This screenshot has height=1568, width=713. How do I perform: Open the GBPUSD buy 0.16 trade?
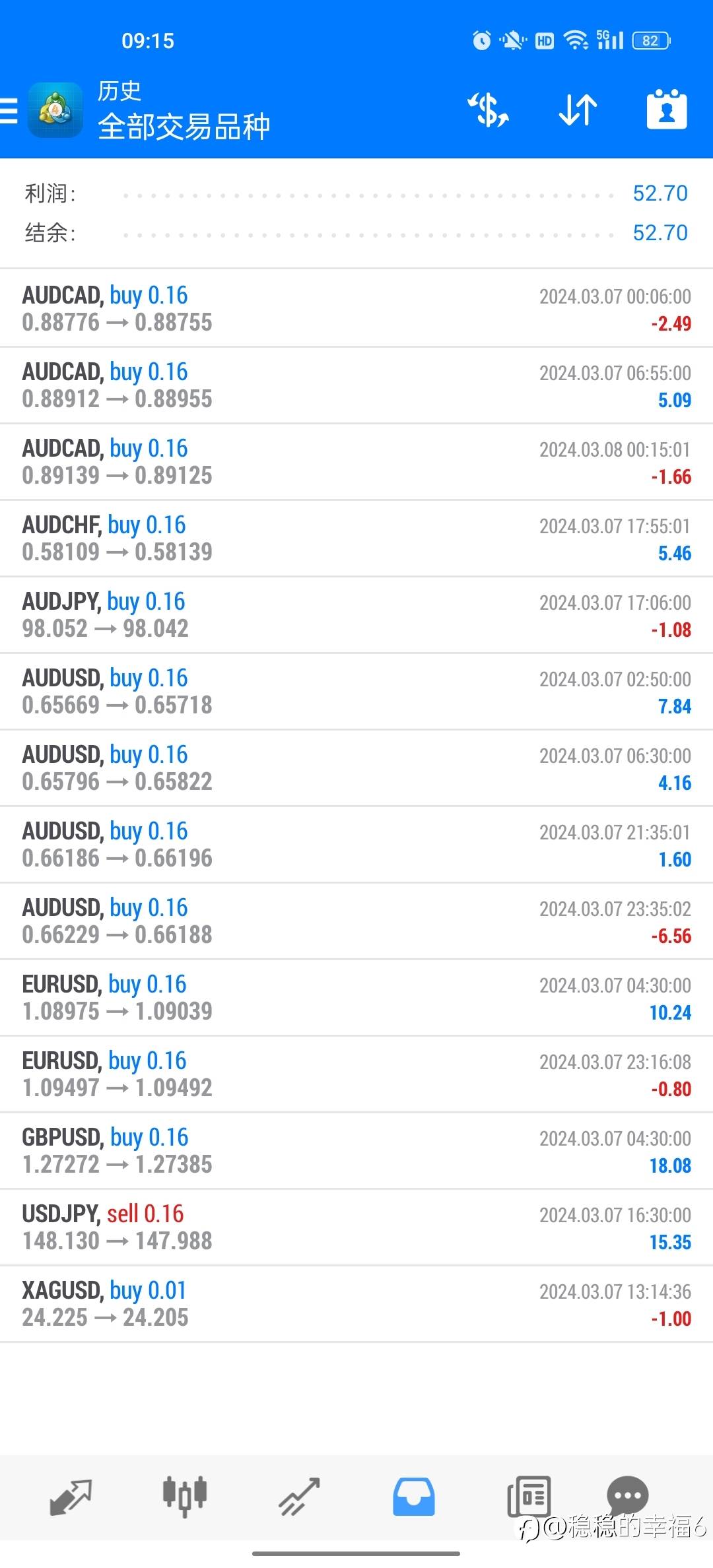pos(356,1151)
